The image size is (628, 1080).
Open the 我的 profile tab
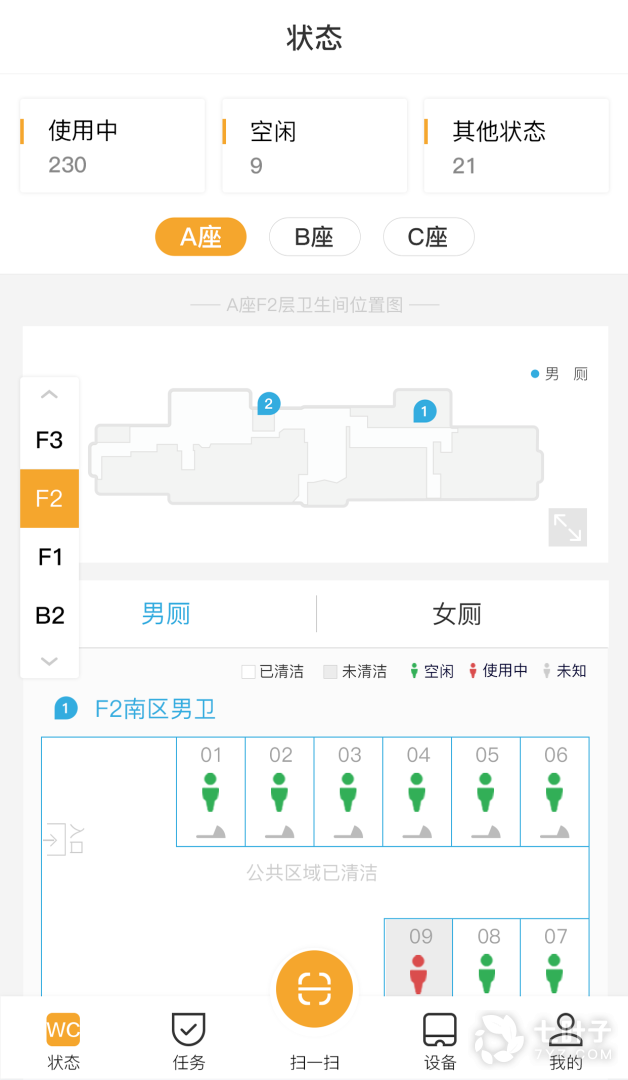[x=566, y=1040]
